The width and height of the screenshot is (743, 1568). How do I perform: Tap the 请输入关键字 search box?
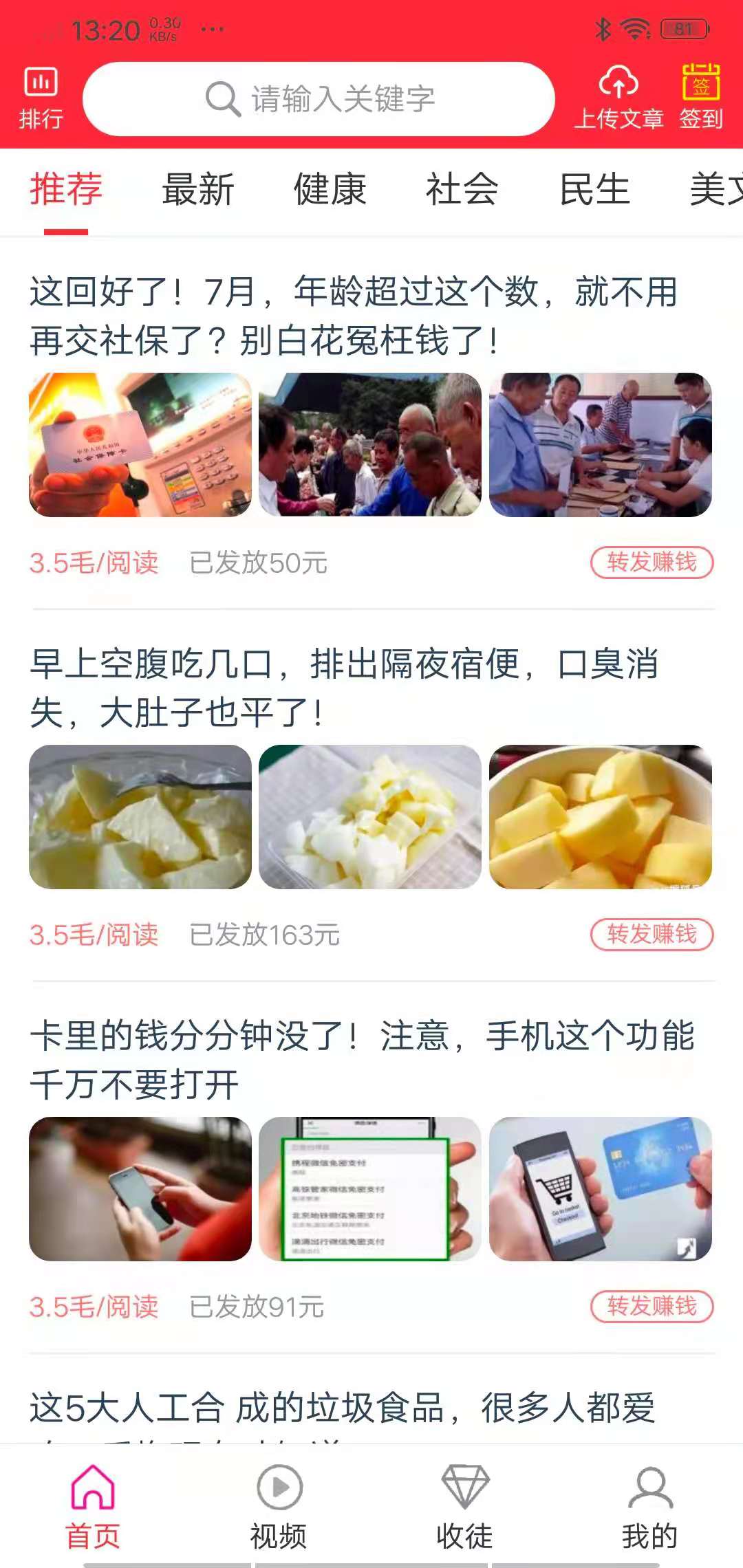click(x=319, y=99)
